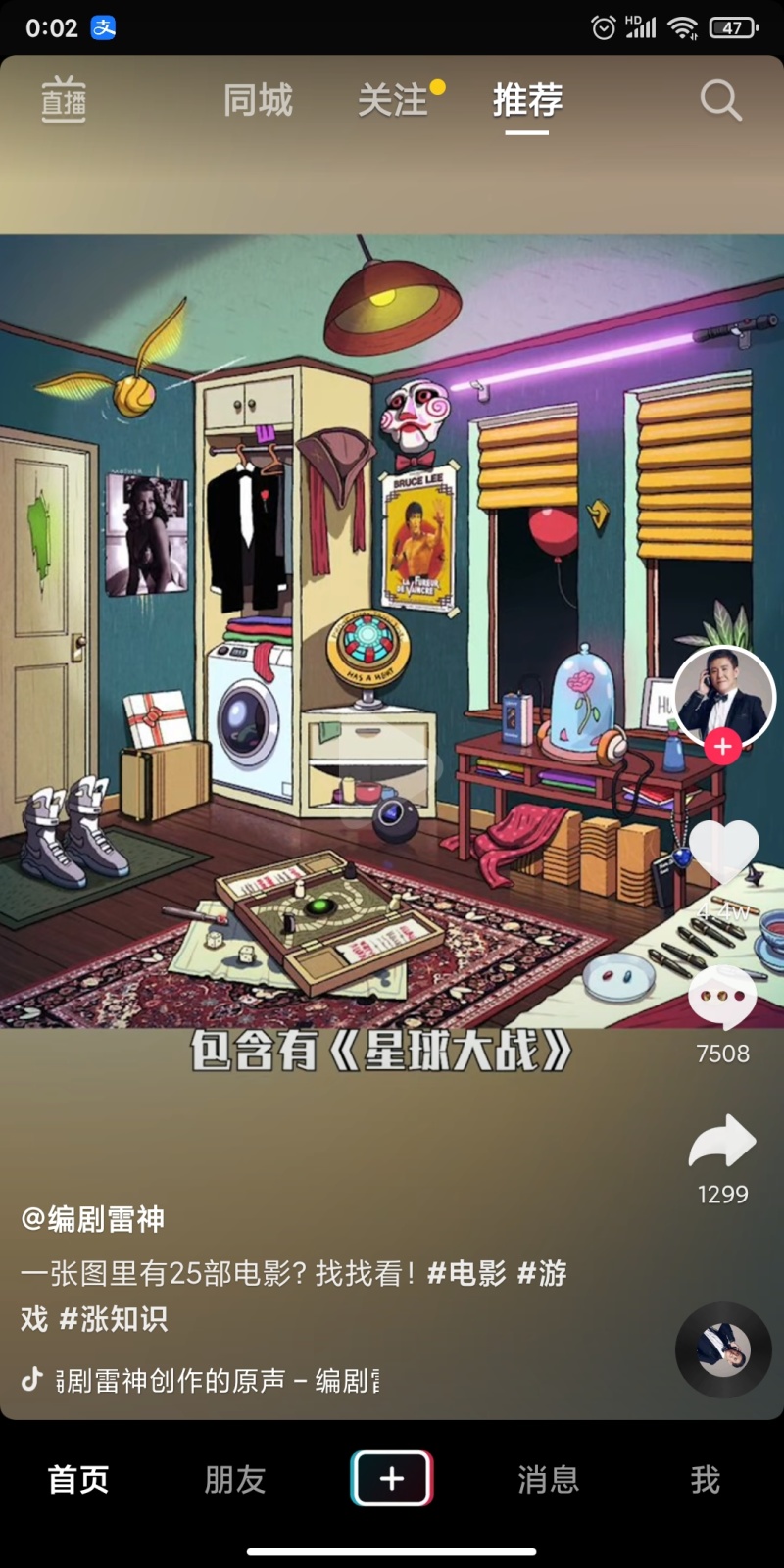This screenshot has width=784, height=1568.
Task: Open @编剧雷神 username link
Action: coord(93,1219)
